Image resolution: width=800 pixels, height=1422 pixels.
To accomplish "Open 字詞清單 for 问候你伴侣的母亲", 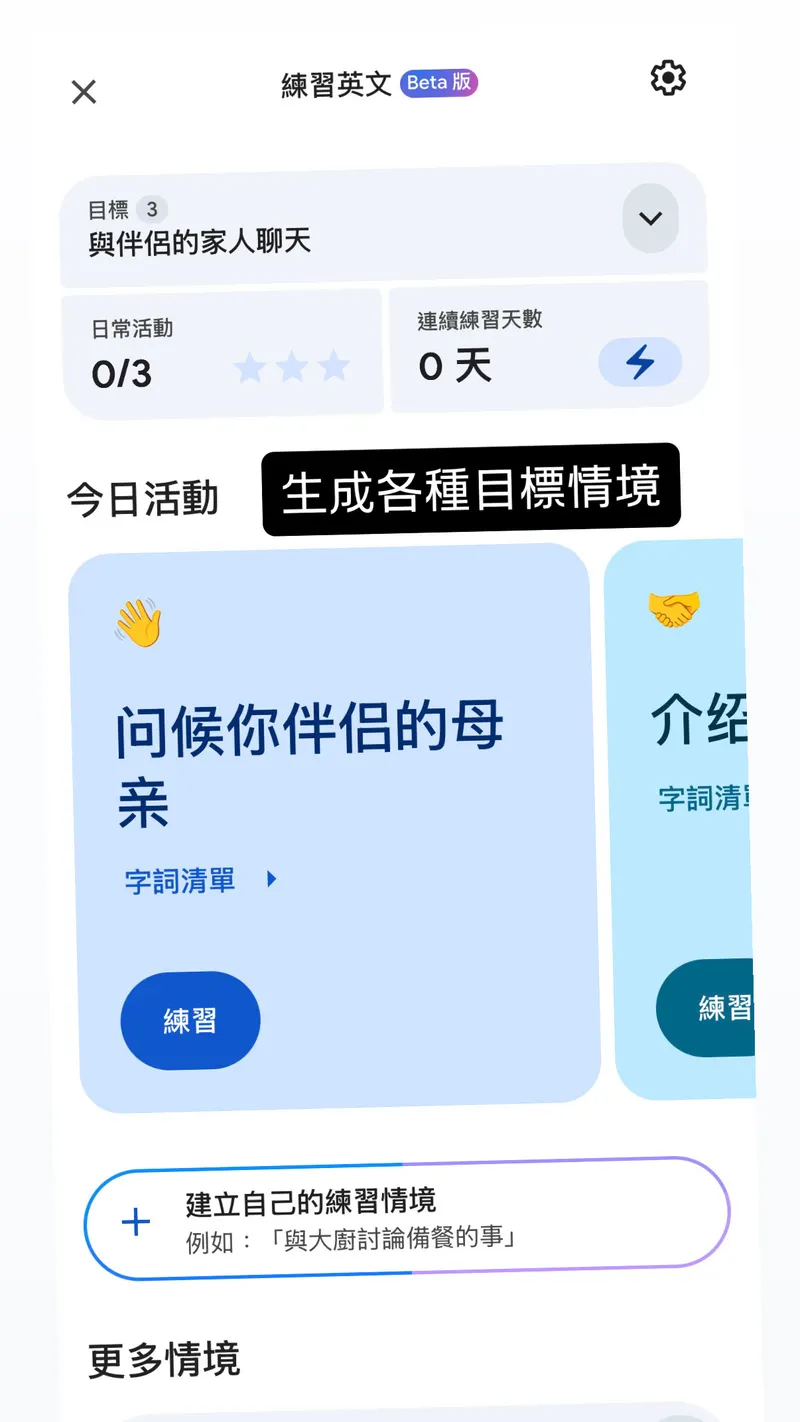I will pos(200,881).
